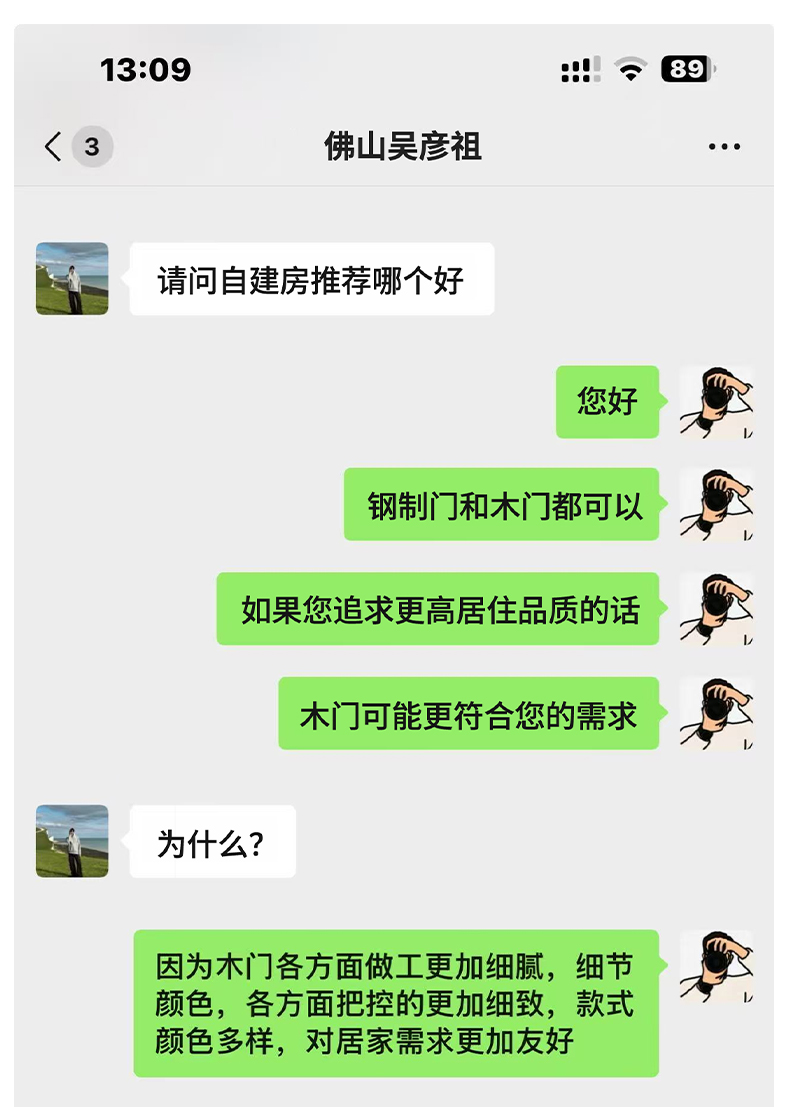Select the message '如果您追求更高居住品质的话'
The height and width of the screenshot is (1107, 790).
pyautogui.click(x=438, y=611)
